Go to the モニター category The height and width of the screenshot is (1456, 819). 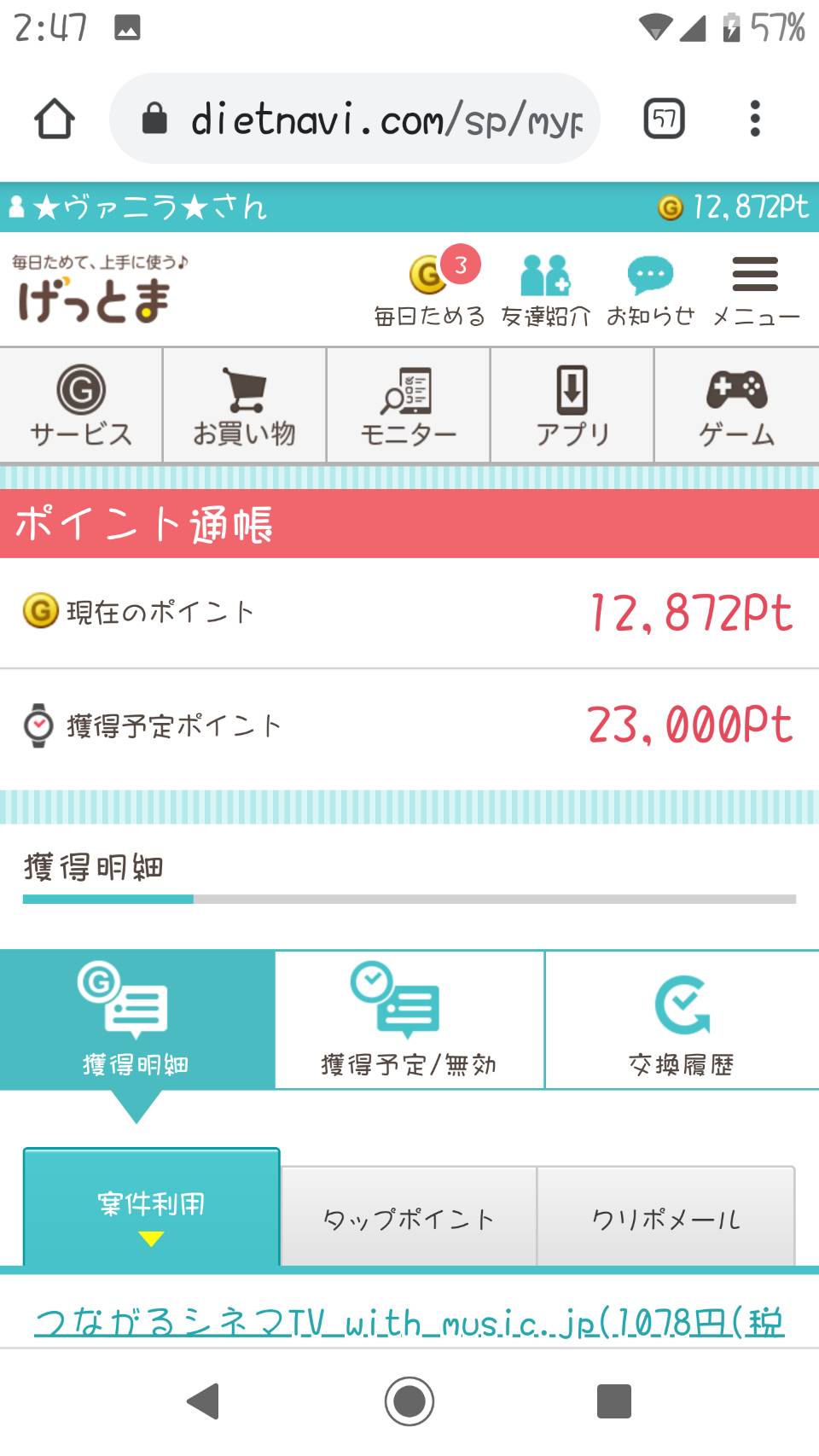coord(409,405)
